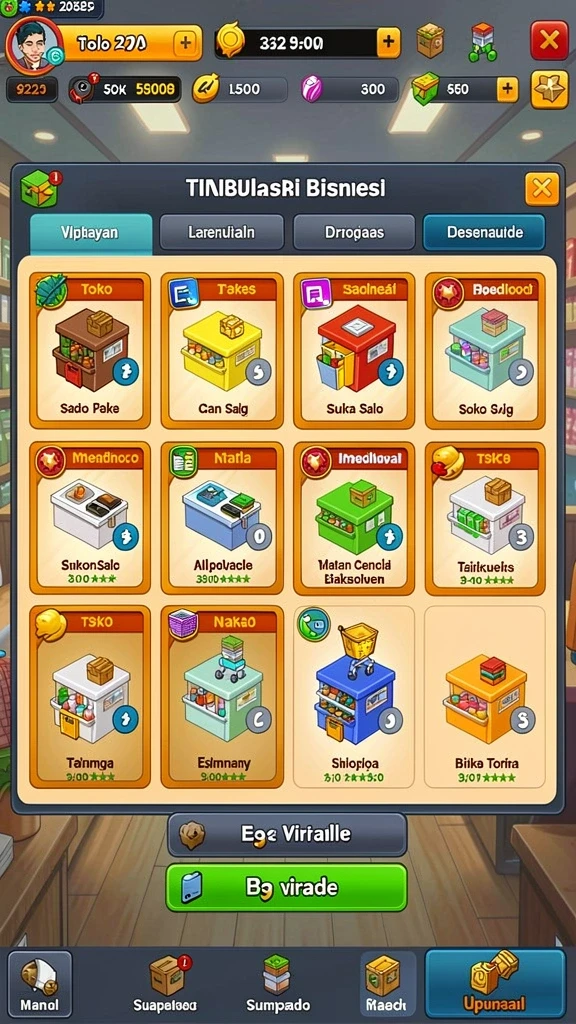Tap the Upunaail button

point(495,984)
